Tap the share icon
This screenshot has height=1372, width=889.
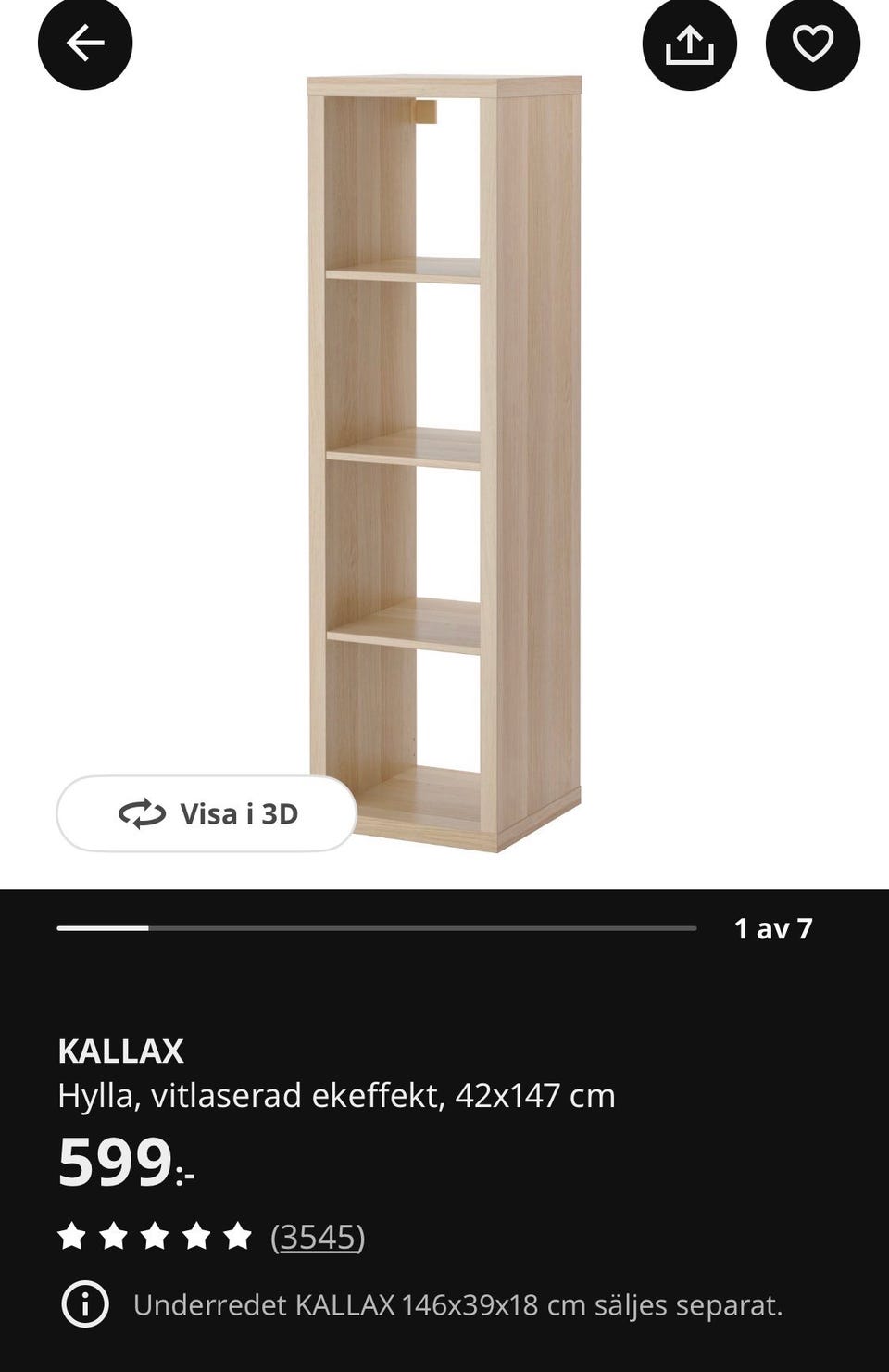point(691,41)
